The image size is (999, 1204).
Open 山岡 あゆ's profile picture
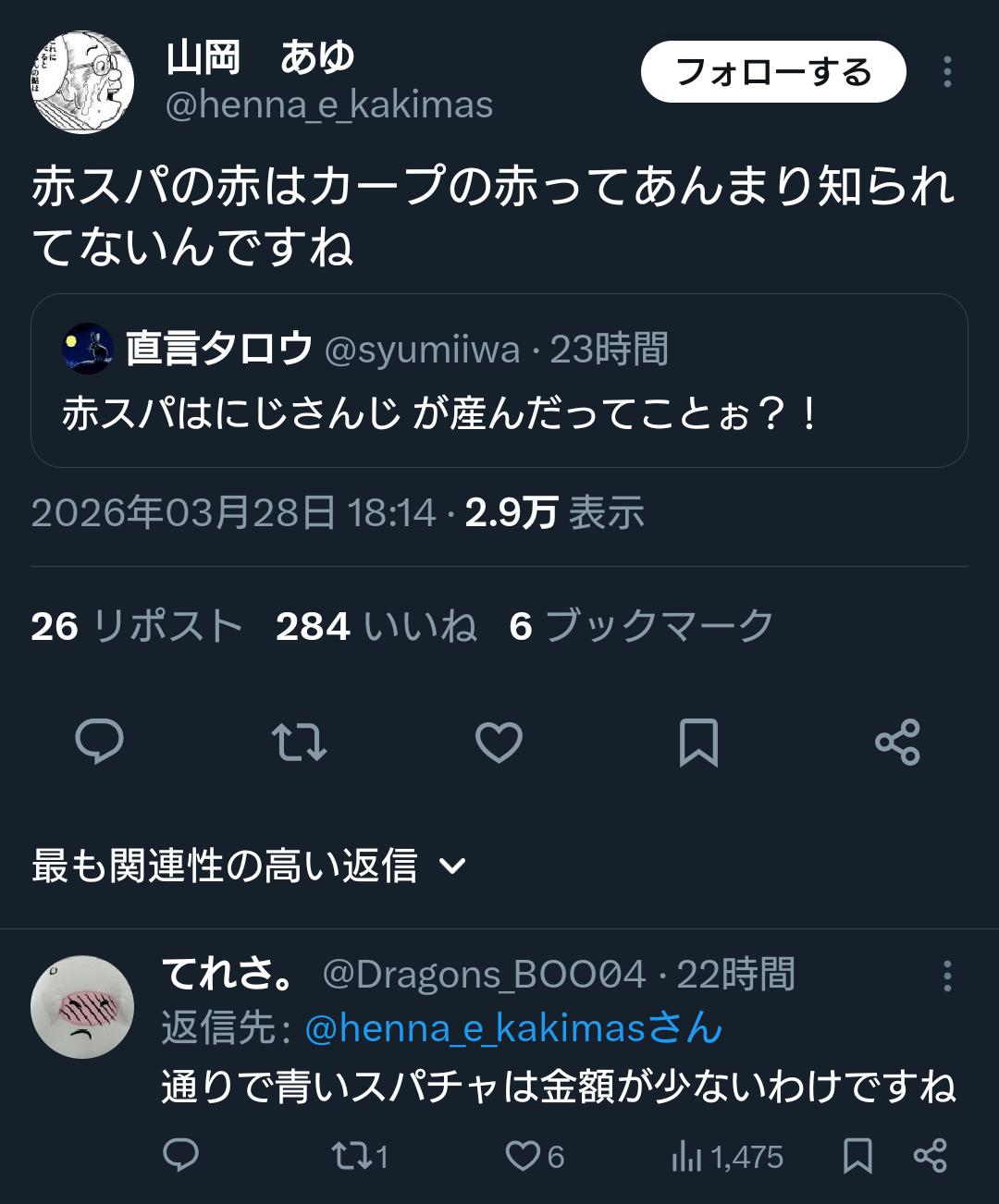(x=82, y=82)
